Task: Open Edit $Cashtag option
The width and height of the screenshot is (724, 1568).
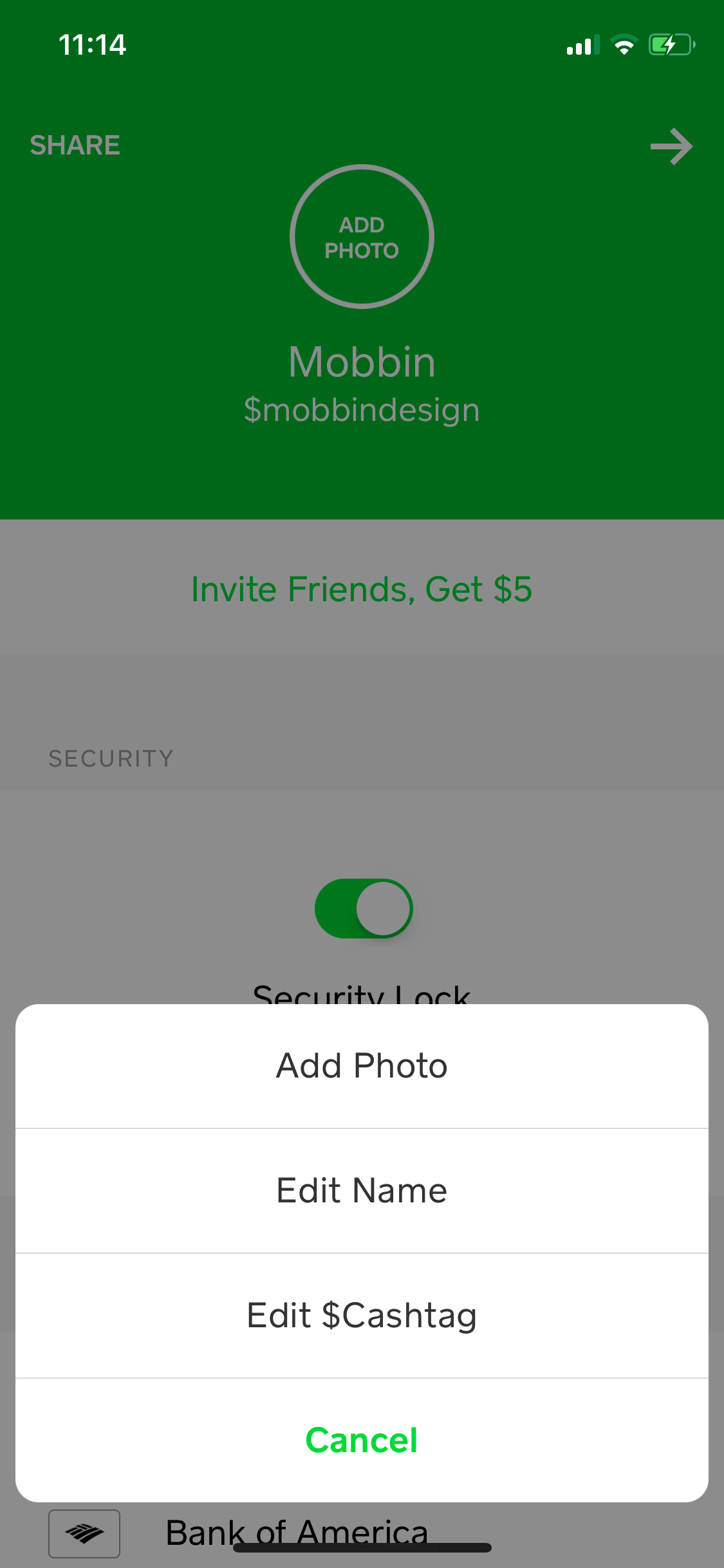Action: (x=362, y=1316)
